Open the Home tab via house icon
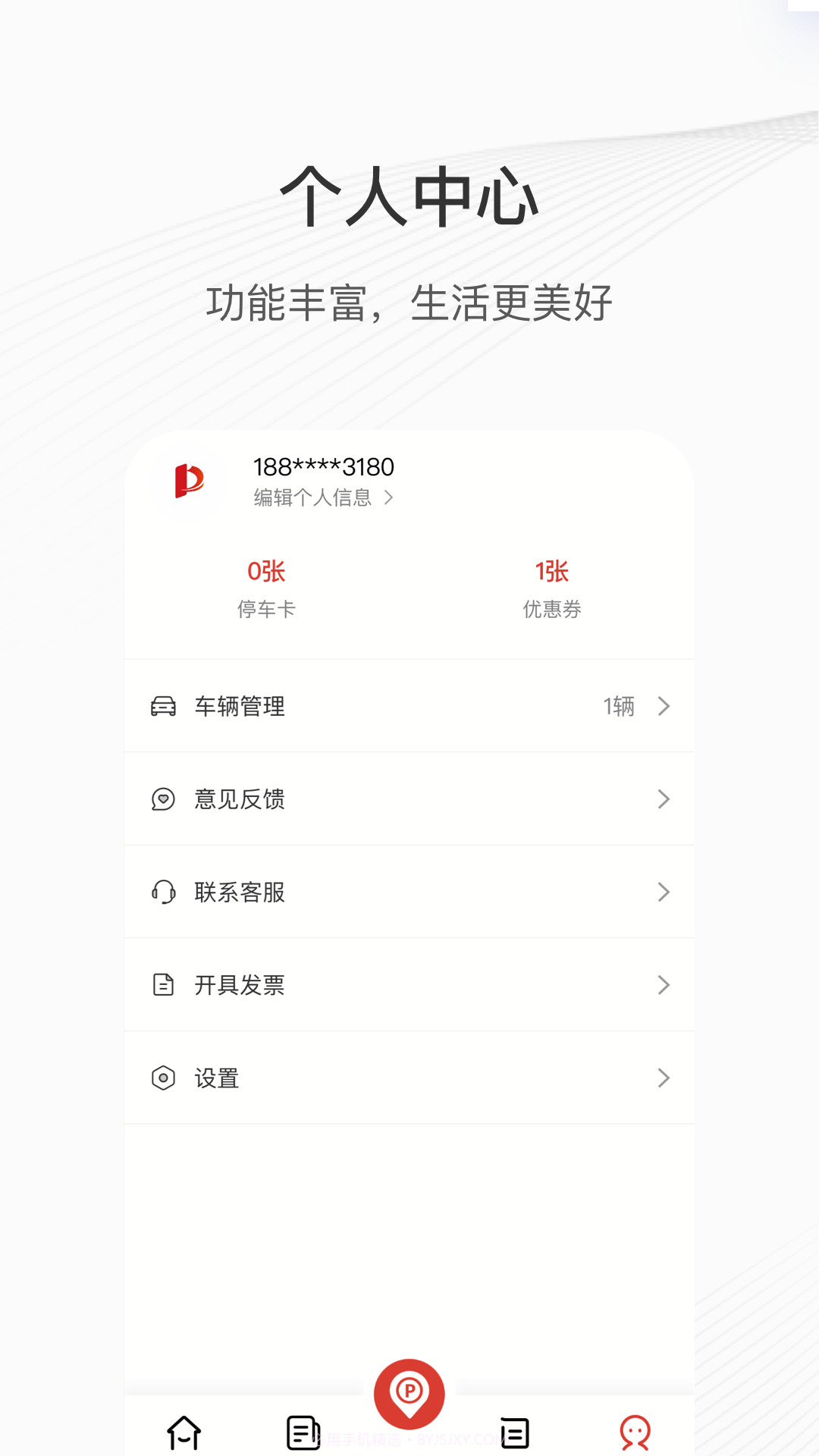The height and width of the screenshot is (1456, 819). 182,1432
